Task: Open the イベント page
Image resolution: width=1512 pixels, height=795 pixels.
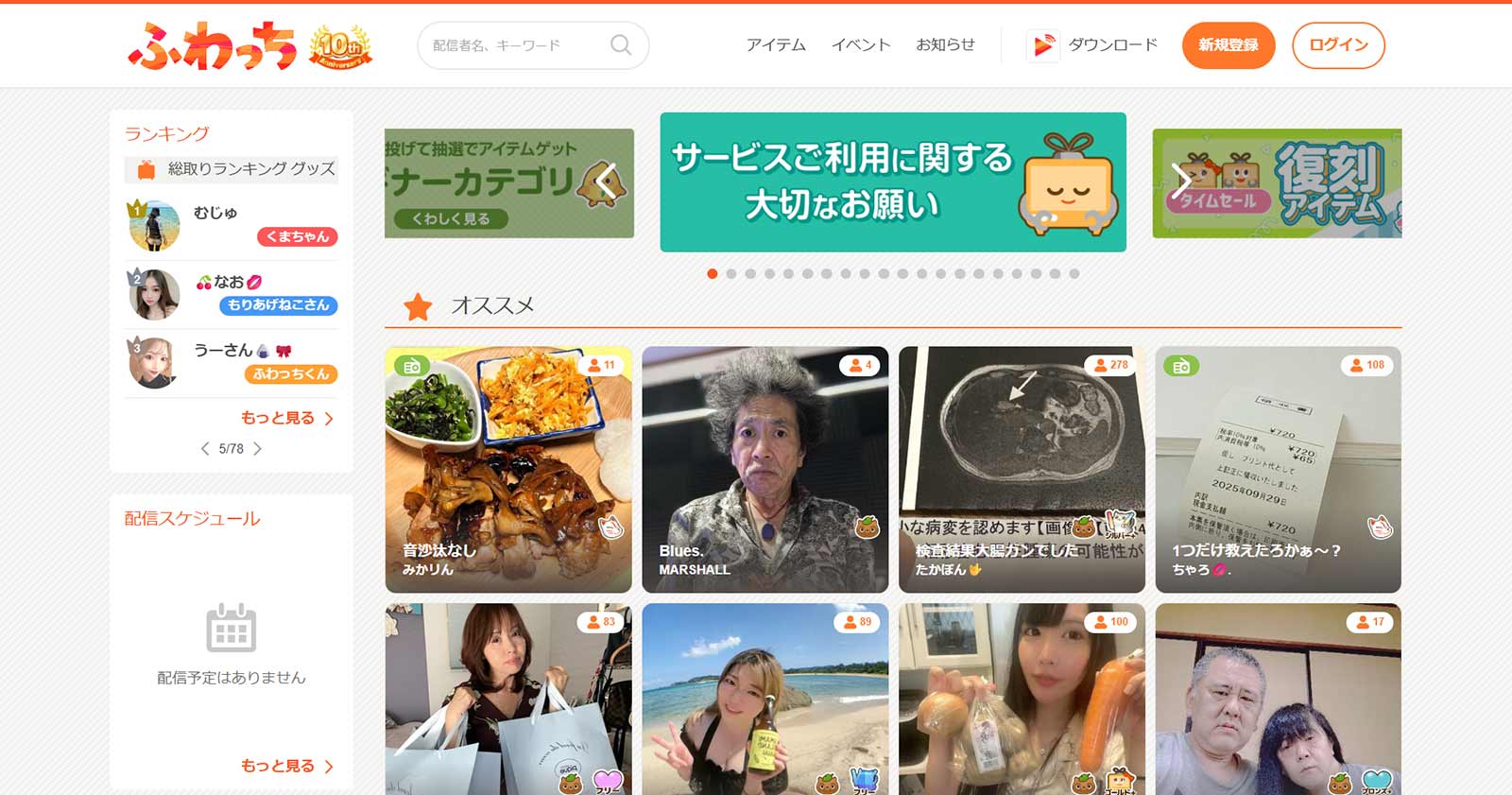Action: [x=861, y=44]
